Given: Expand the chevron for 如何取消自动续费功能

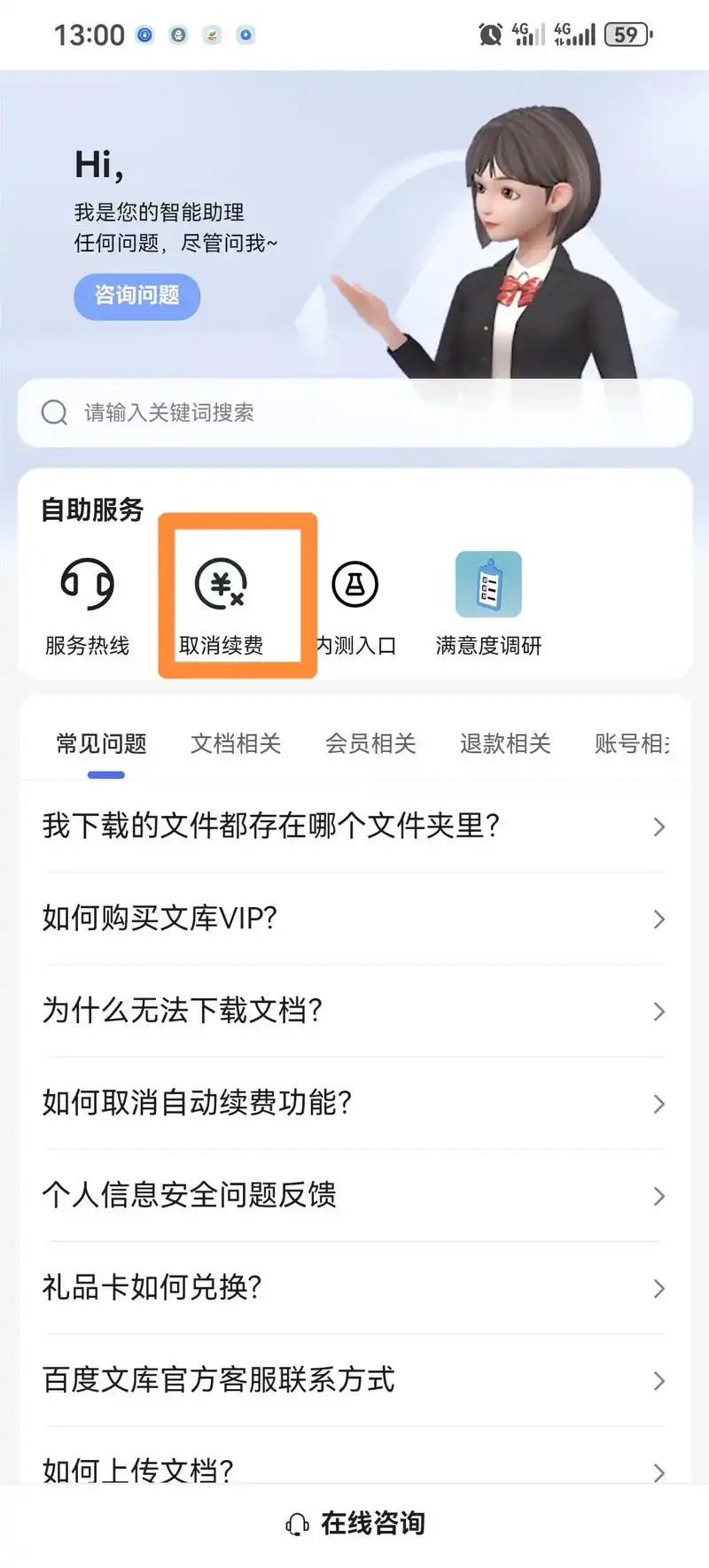Looking at the screenshot, I should (x=658, y=1104).
